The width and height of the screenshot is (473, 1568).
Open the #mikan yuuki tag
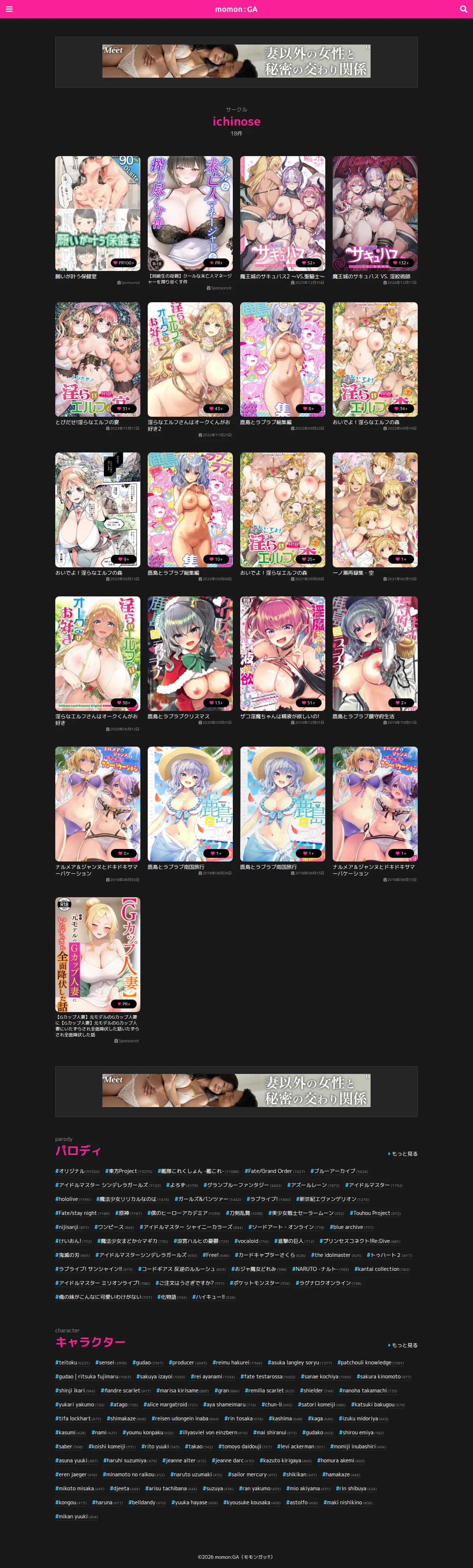(71, 1516)
